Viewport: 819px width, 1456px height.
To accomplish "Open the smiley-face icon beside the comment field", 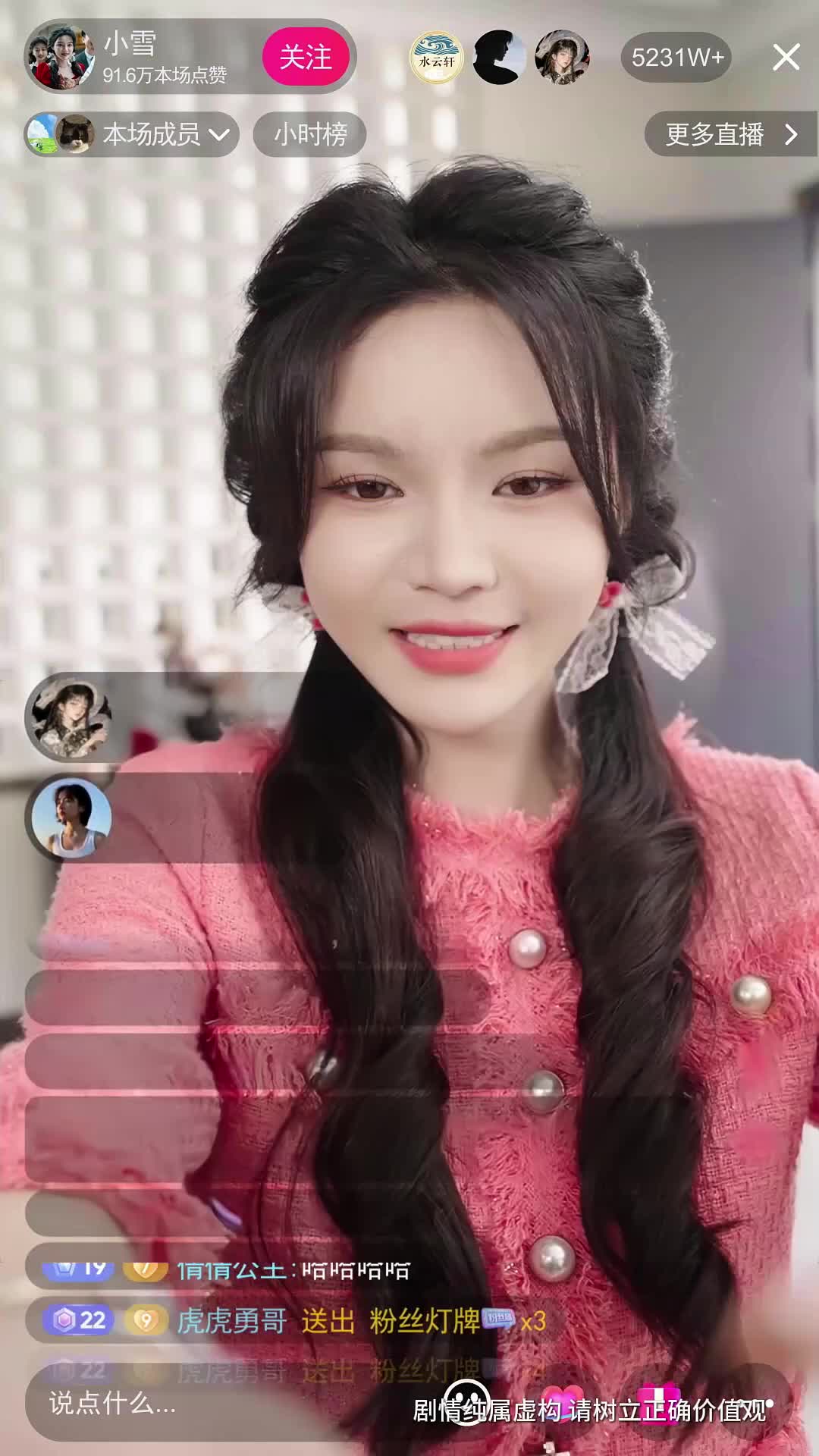I will click(466, 1402).
